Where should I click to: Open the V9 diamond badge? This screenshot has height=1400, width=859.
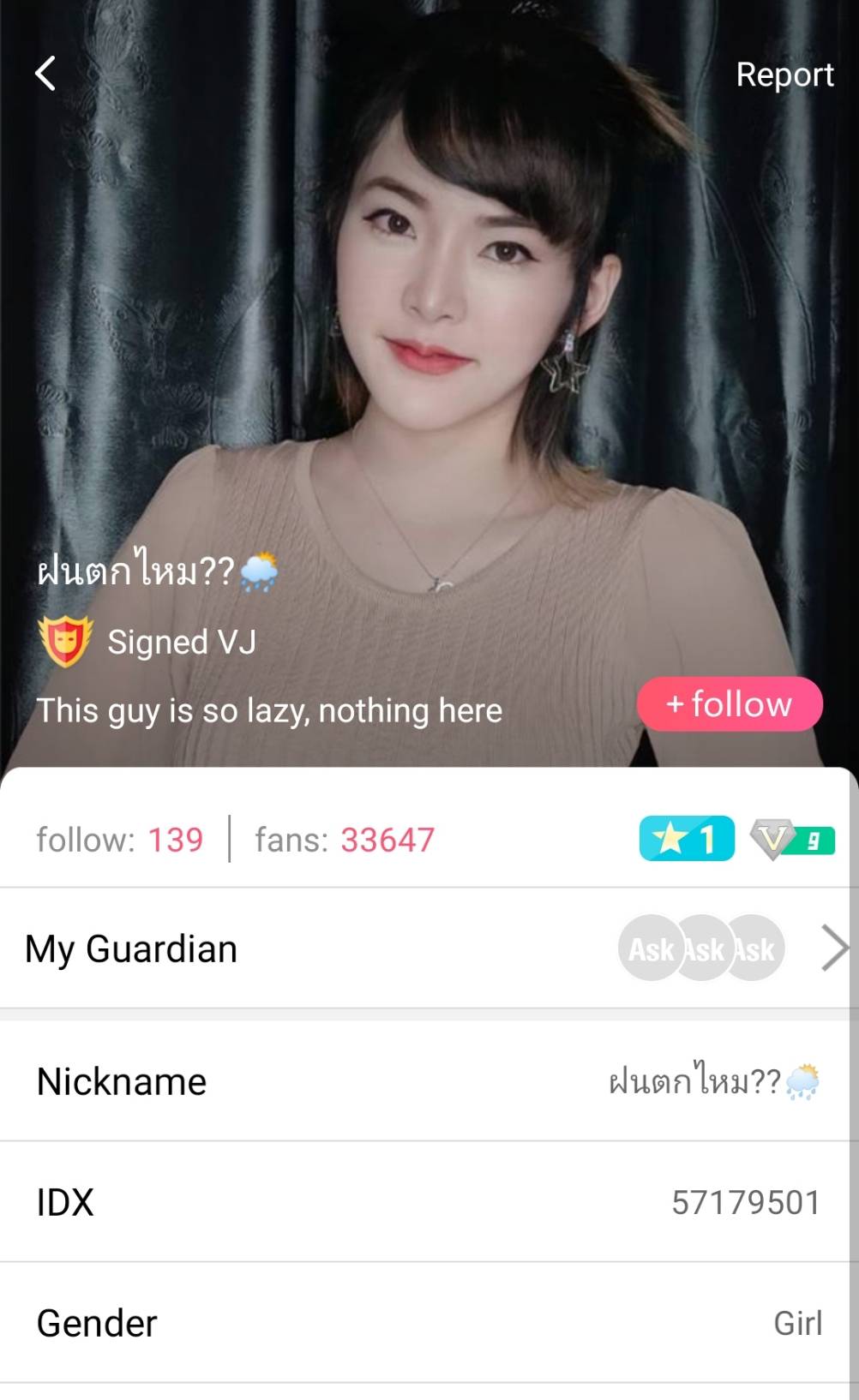pos(792,840)
